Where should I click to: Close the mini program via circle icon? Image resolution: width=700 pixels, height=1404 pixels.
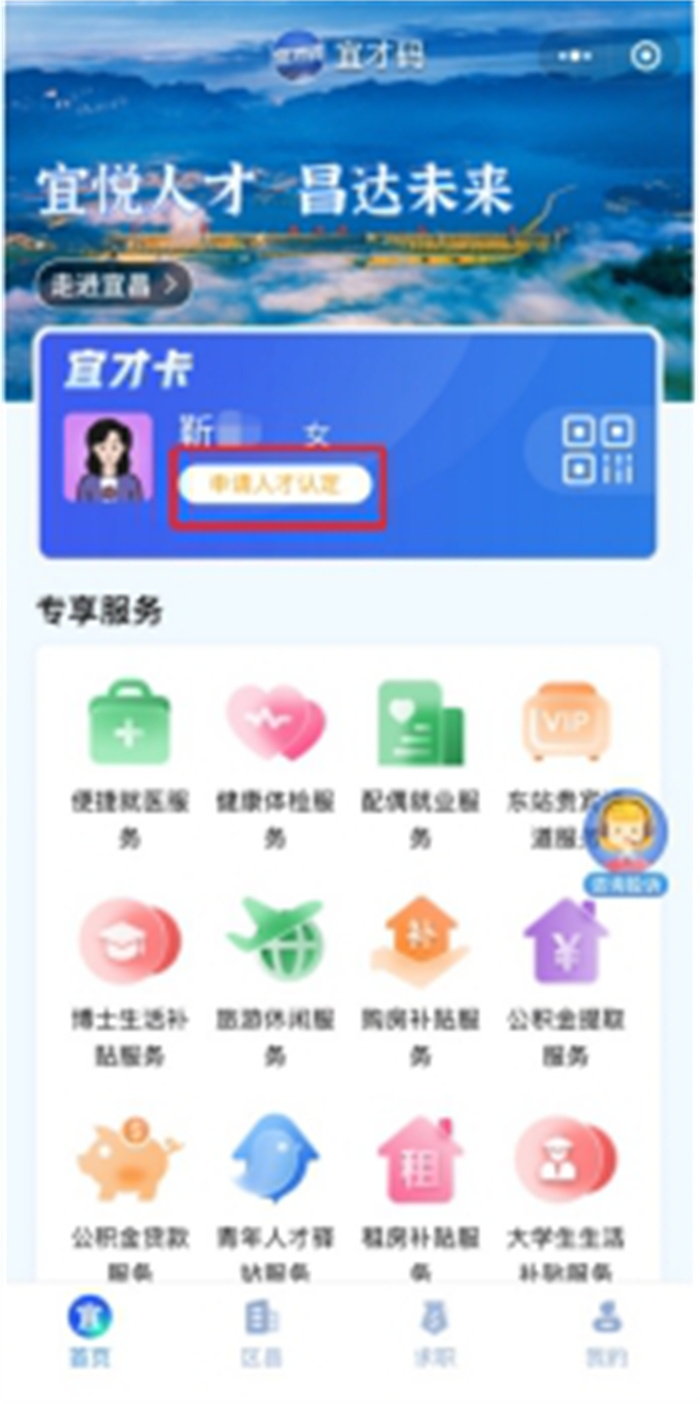pos(645,57)
